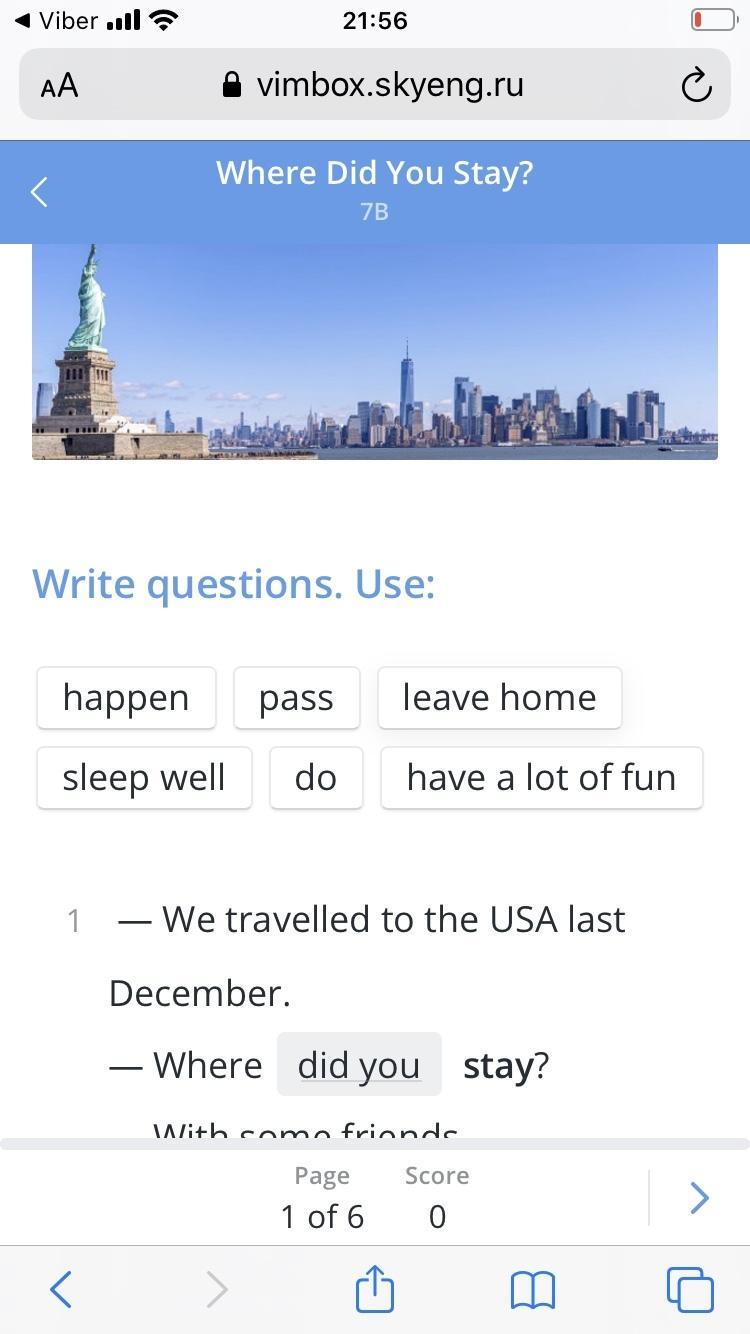
Task: Select the 'leave home' word chip
Action: (x=499, y=698)
